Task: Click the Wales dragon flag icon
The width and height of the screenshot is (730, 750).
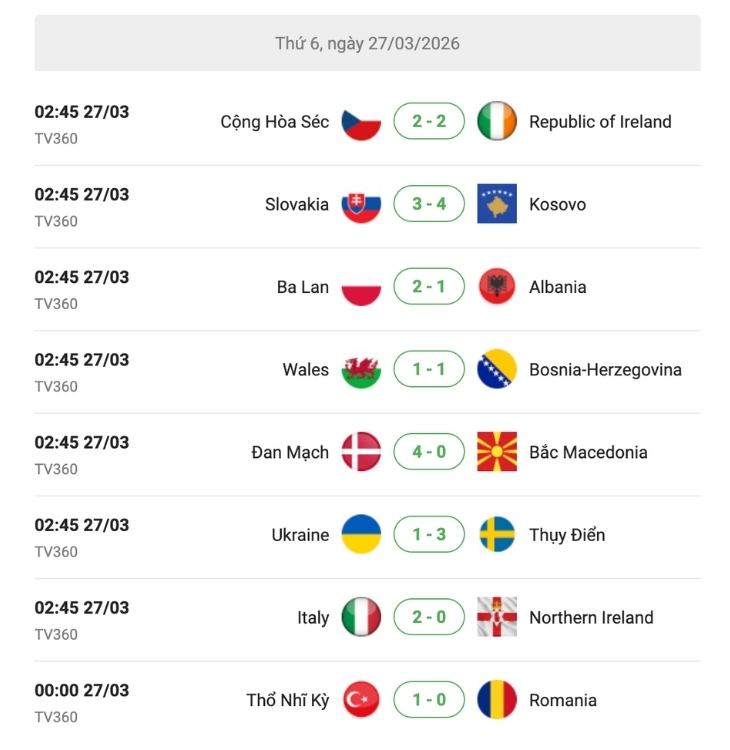Action: [x=361, y=369]
